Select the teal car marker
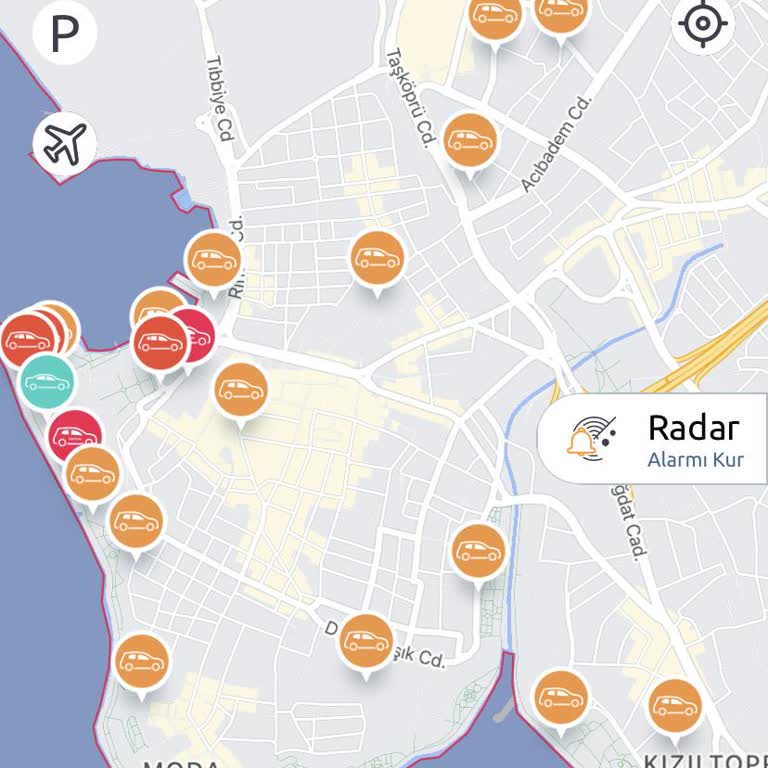Image resolution: width=768 pixels, height=768 pixels. 47,381
